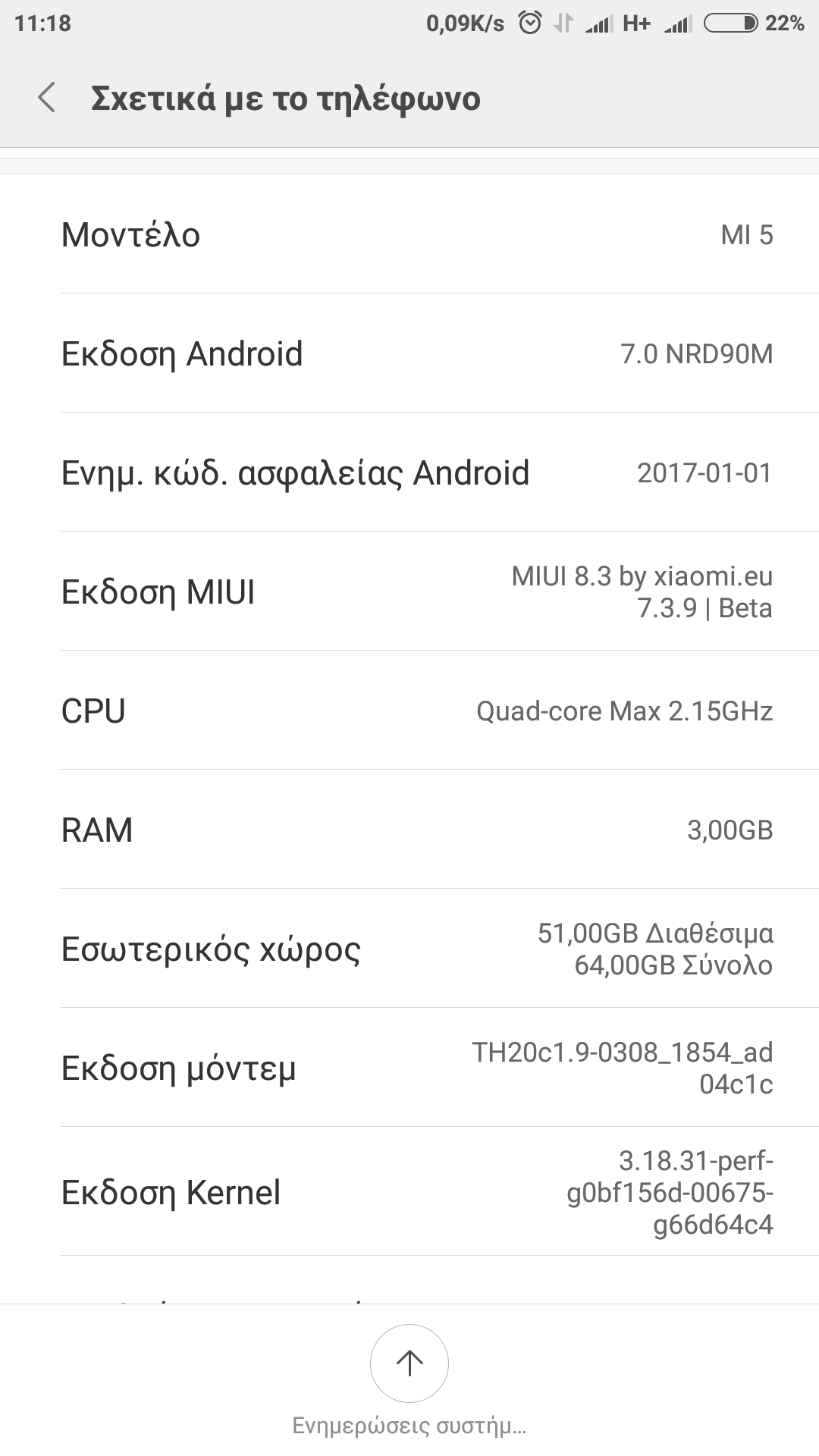819x1456 pixels.
Task: Tap the Μοντέλο MI 5 row
Action: point(409,235)
